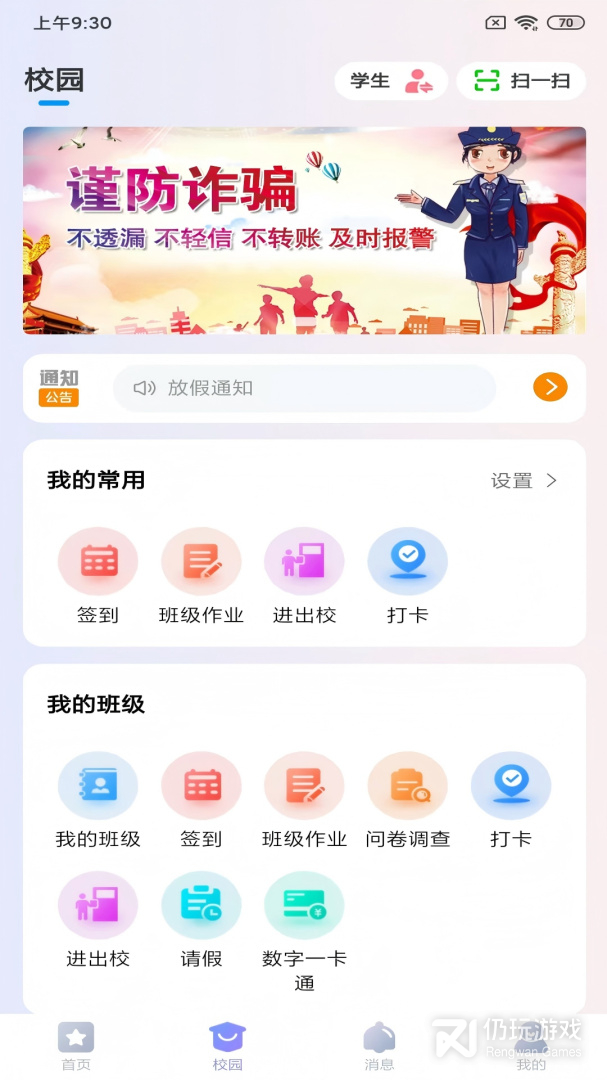Viewport: 607px width, 1080px height.
Task: Open the 扫一扫 scanner
Action: click(x=521, y=81)
